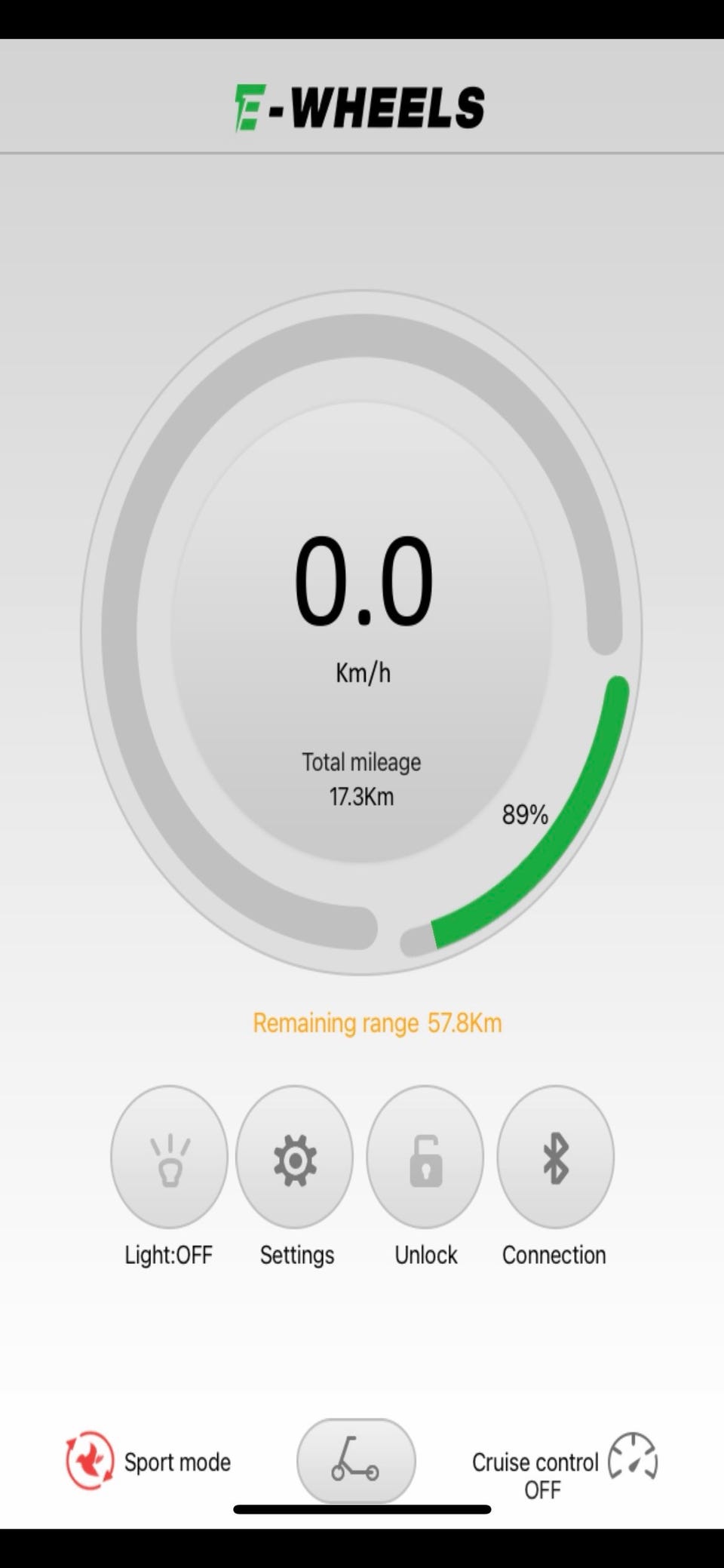This screenshot has height=1568, width=724.
Task: Change the Sport mode riding setting
Action: click(90, 1461)
